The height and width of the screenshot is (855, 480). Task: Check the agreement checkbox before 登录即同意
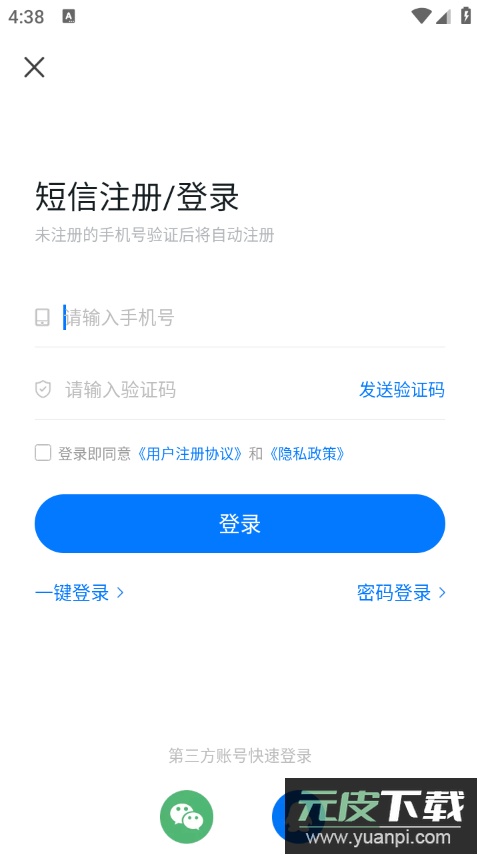click(x=43, y=453)
